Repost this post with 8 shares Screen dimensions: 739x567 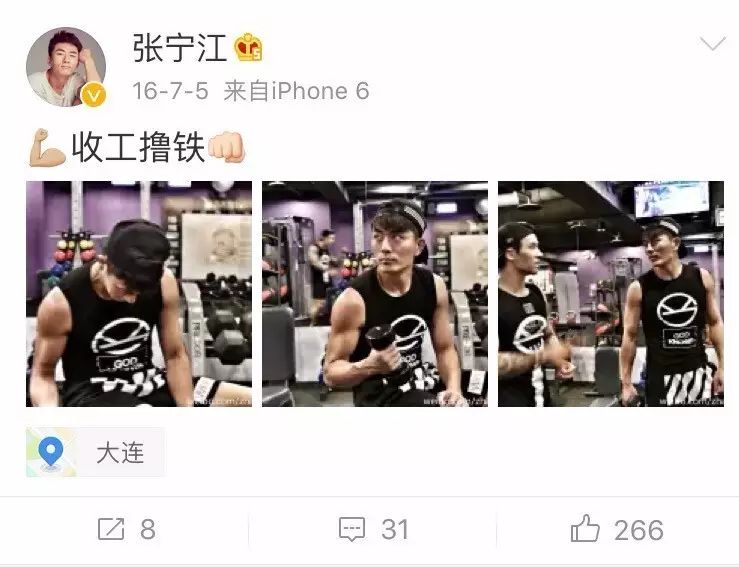point(126,529)
